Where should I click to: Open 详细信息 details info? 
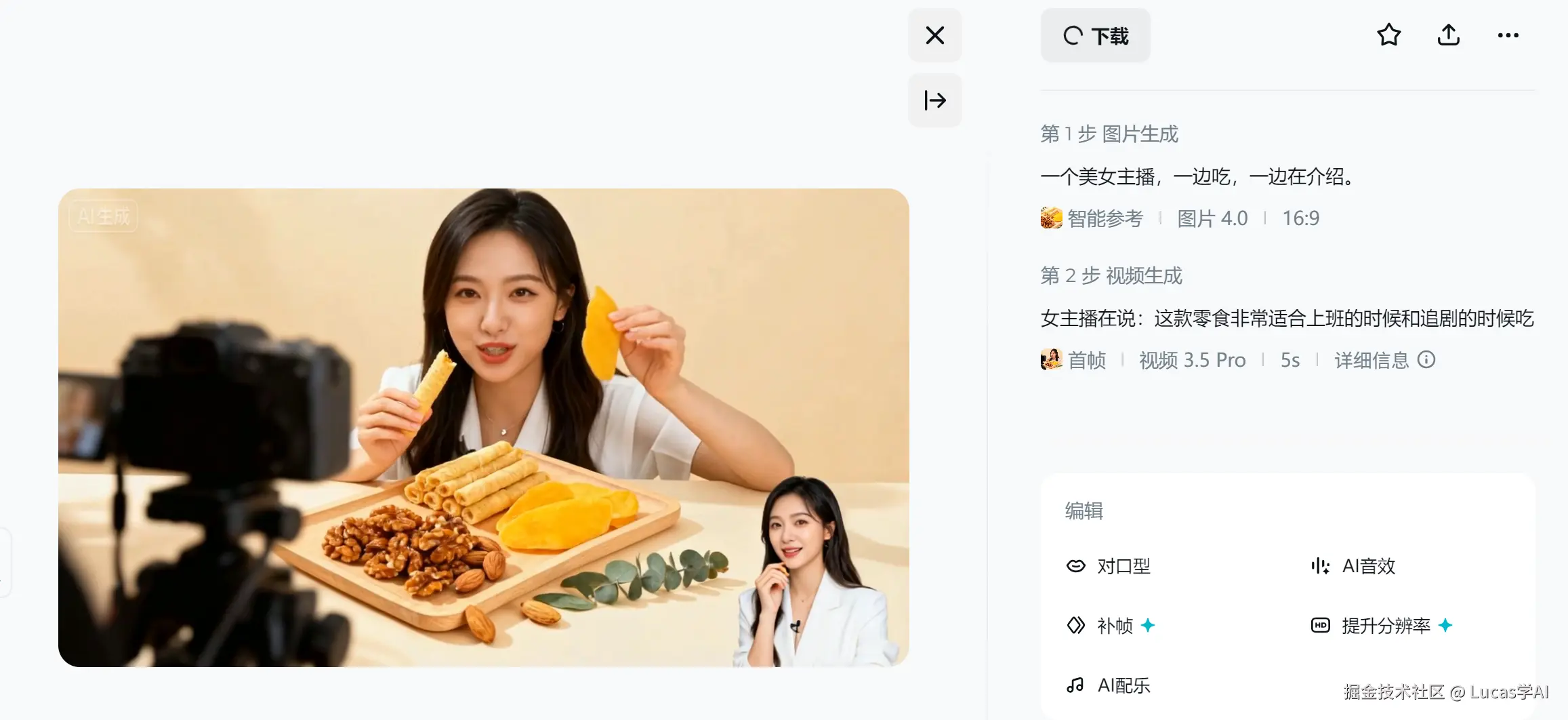coord(1384,360)
